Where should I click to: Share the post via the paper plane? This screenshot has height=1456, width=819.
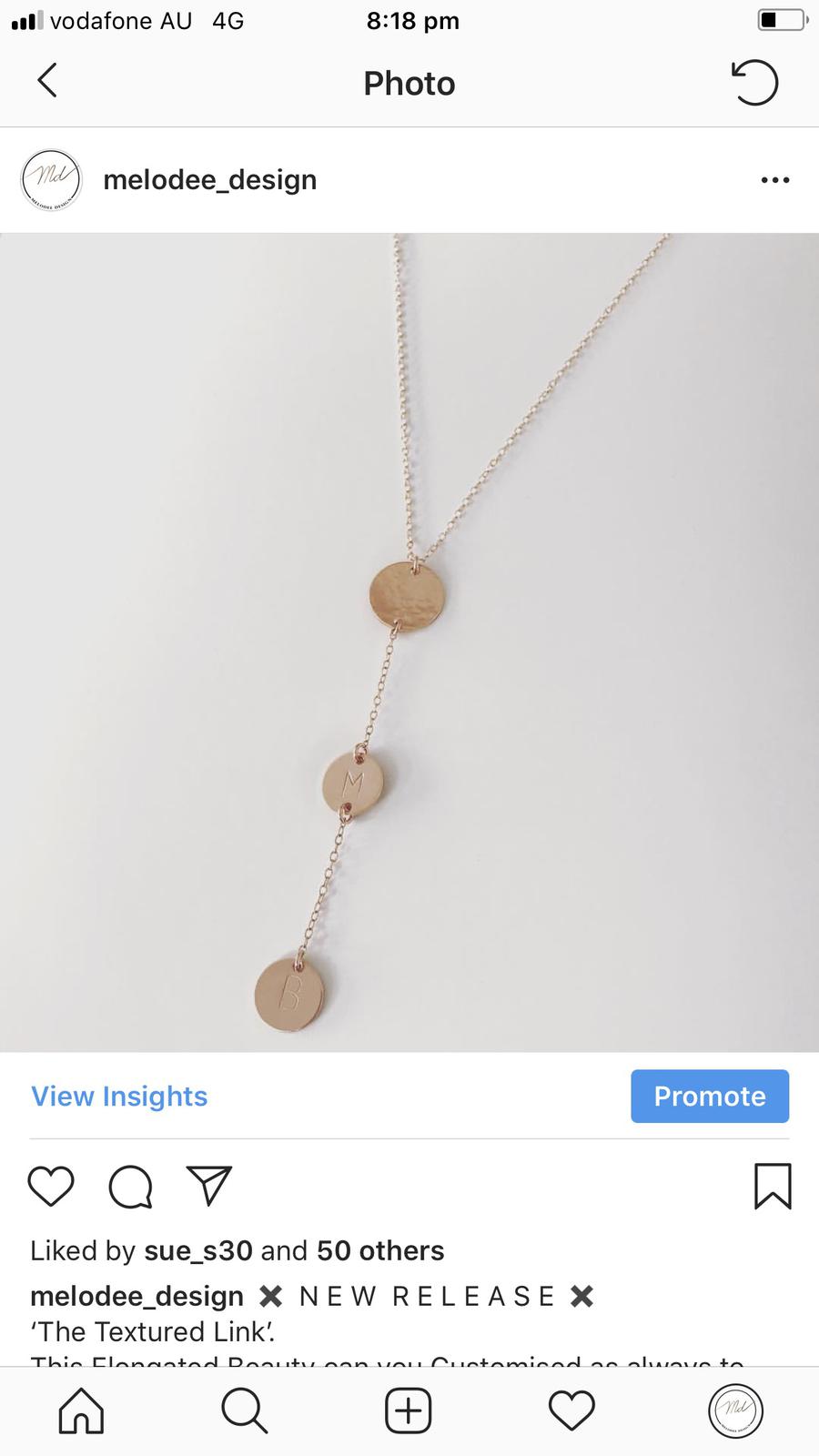tap(209, 1187)
